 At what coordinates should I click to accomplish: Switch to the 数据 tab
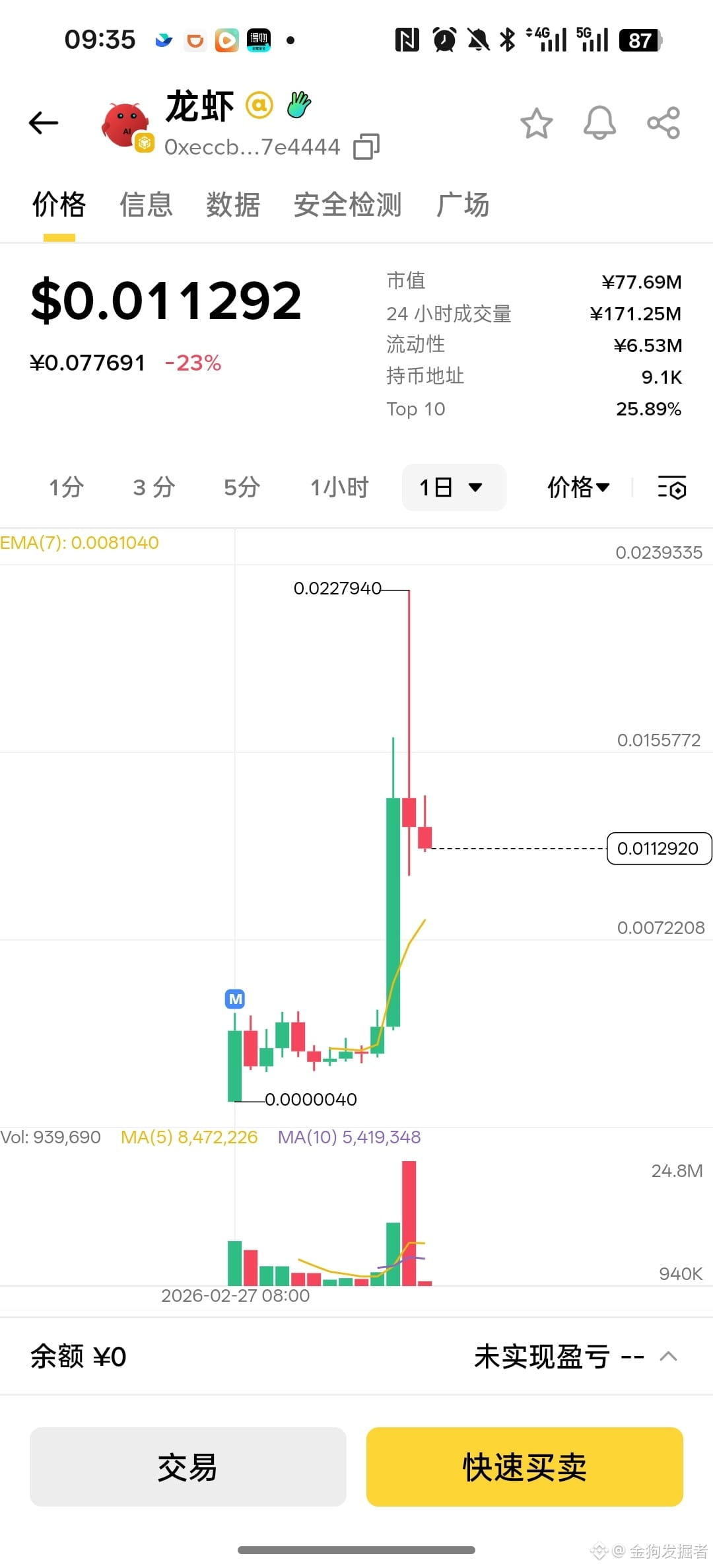pos(233,205)
